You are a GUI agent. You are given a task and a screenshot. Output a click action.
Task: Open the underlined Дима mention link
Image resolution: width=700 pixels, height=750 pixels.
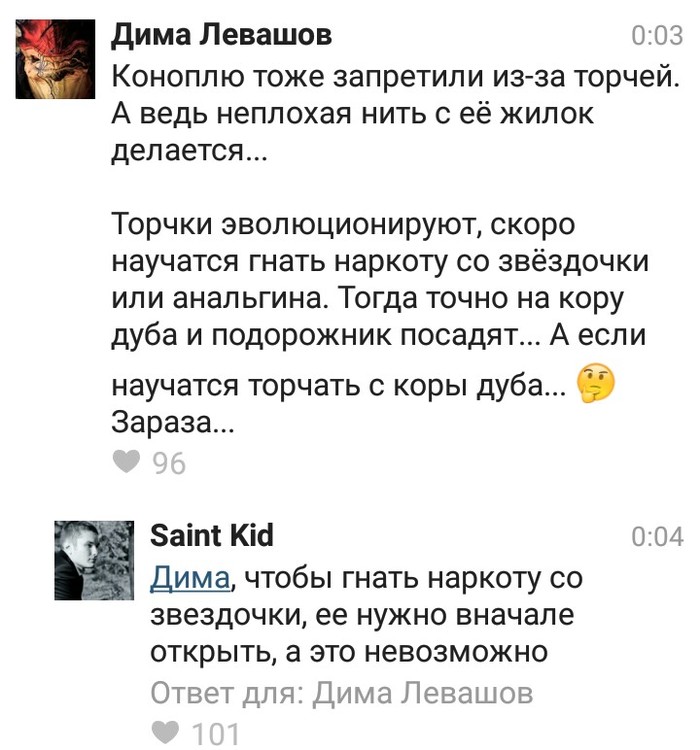coord(190,578)
